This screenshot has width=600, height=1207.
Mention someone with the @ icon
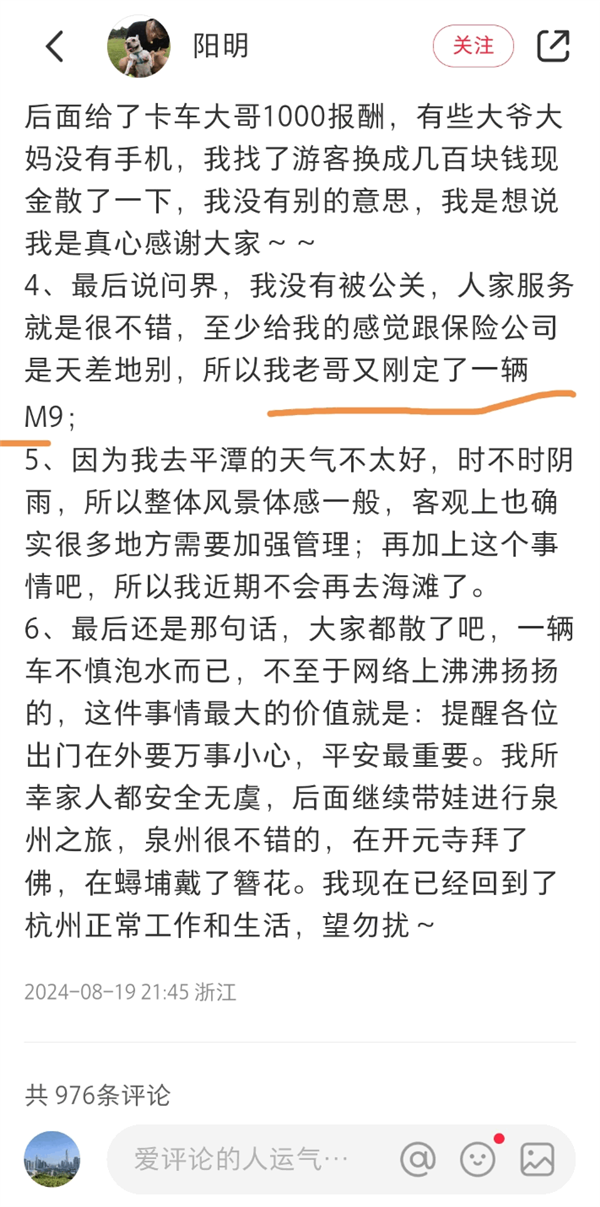tap(418, 1159)
